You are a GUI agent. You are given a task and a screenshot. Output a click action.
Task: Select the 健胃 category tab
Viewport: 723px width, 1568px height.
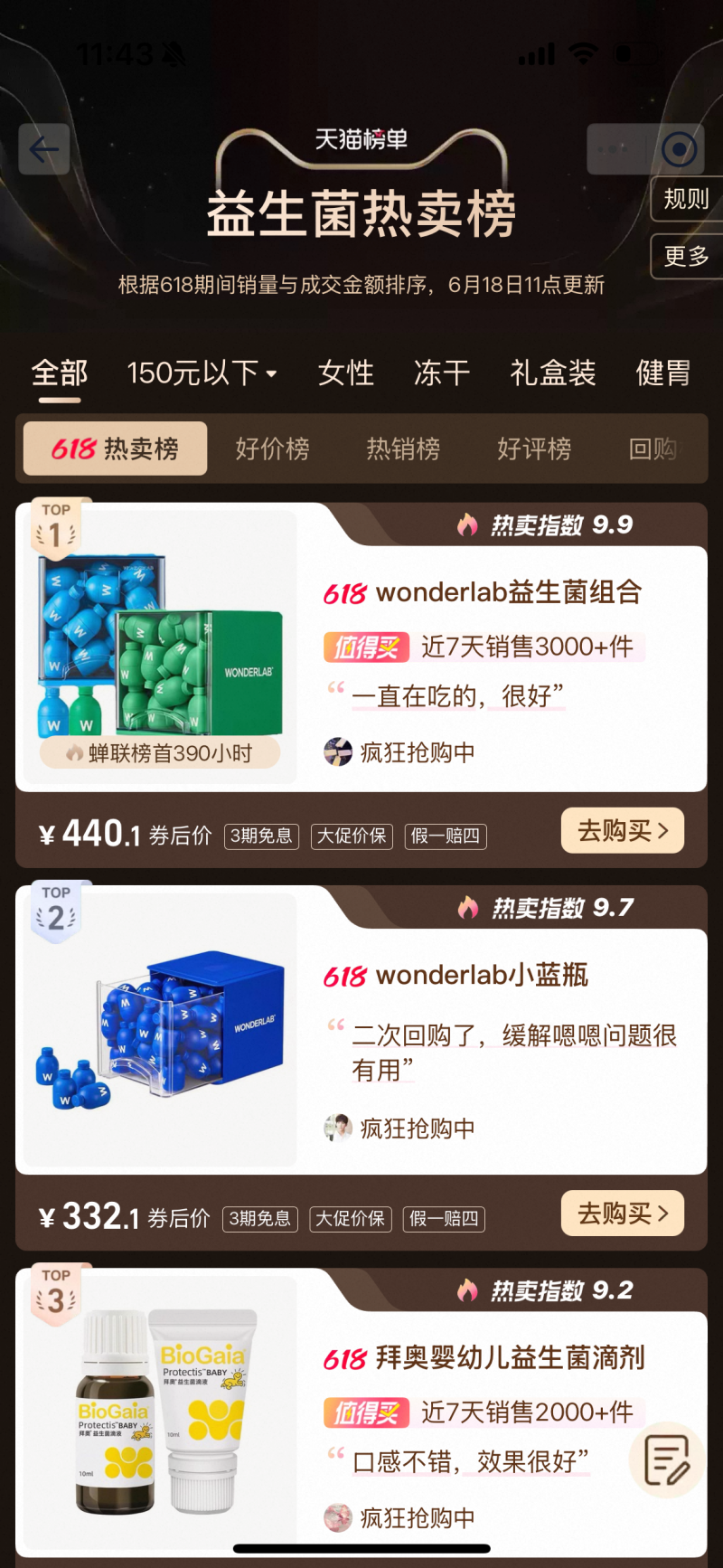(662, 373)
